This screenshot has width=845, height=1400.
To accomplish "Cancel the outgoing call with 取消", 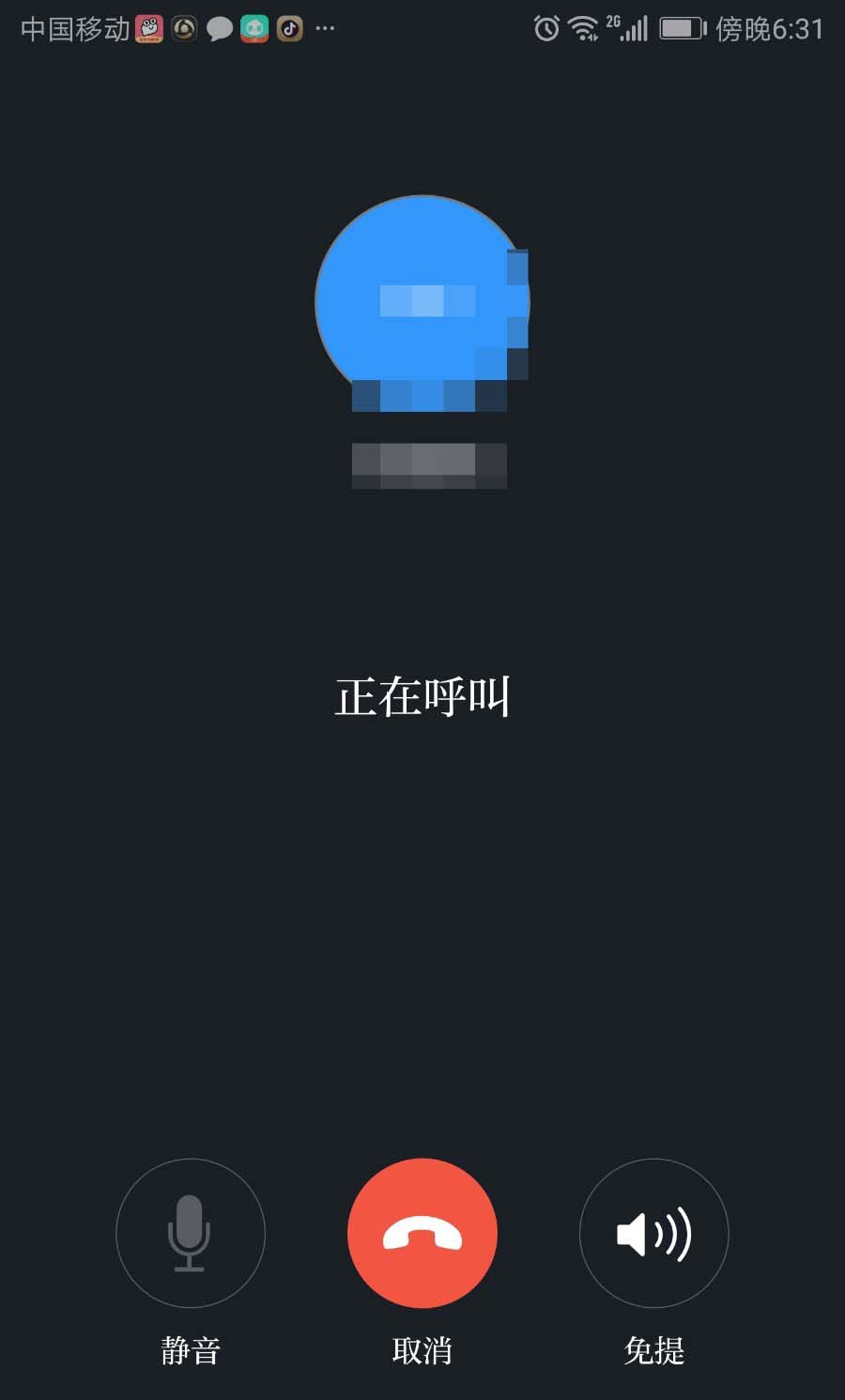I will coord(422,1232).
